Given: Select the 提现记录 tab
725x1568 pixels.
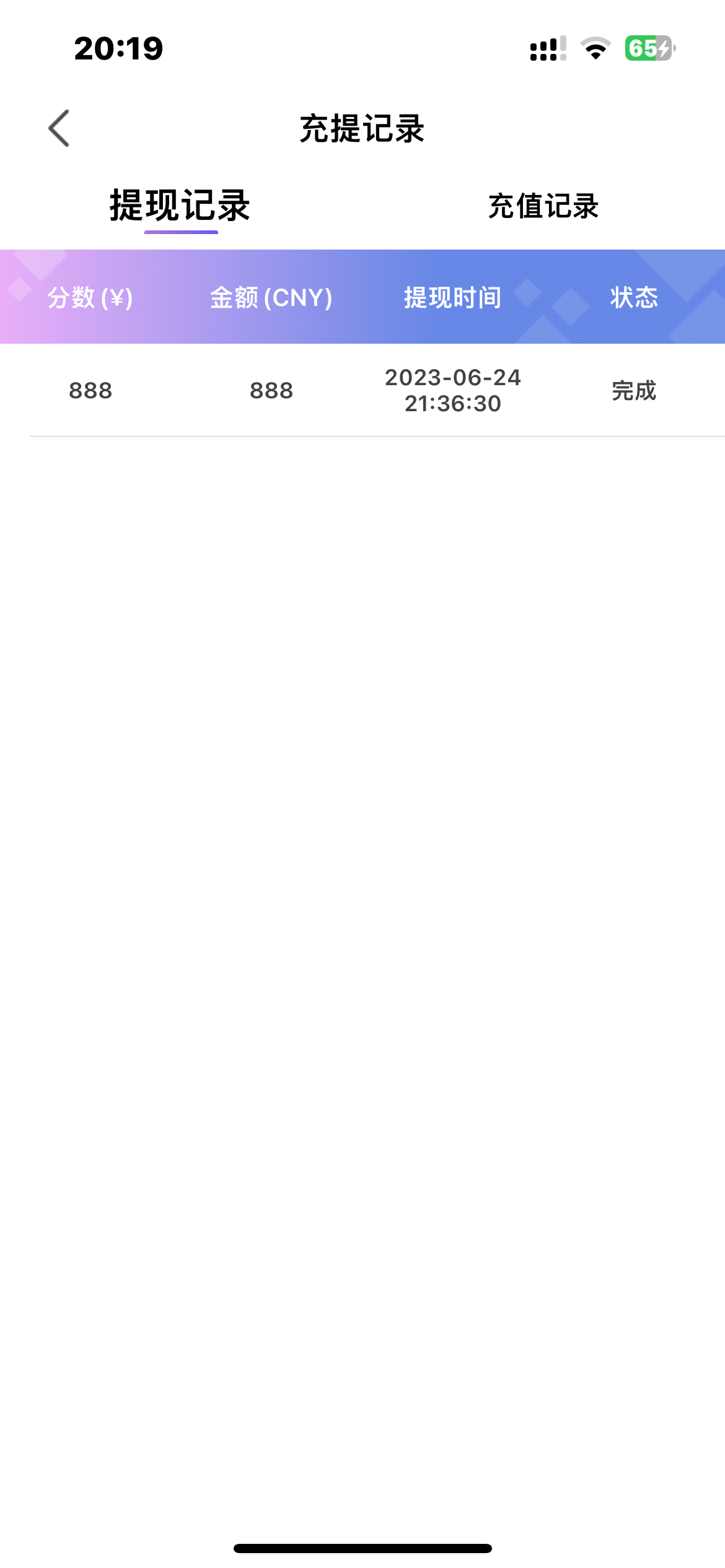Looking at the screenshot, I should point(180,206).
